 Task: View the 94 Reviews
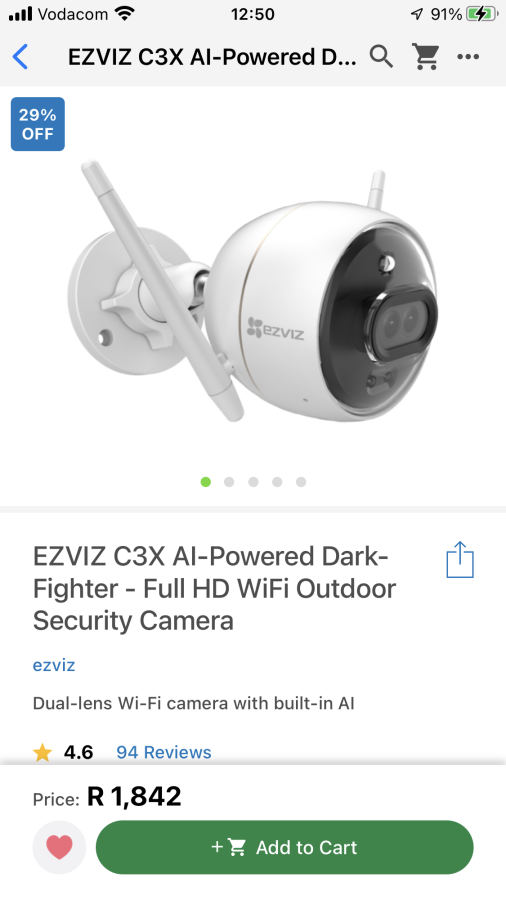[x=164, y=752]
